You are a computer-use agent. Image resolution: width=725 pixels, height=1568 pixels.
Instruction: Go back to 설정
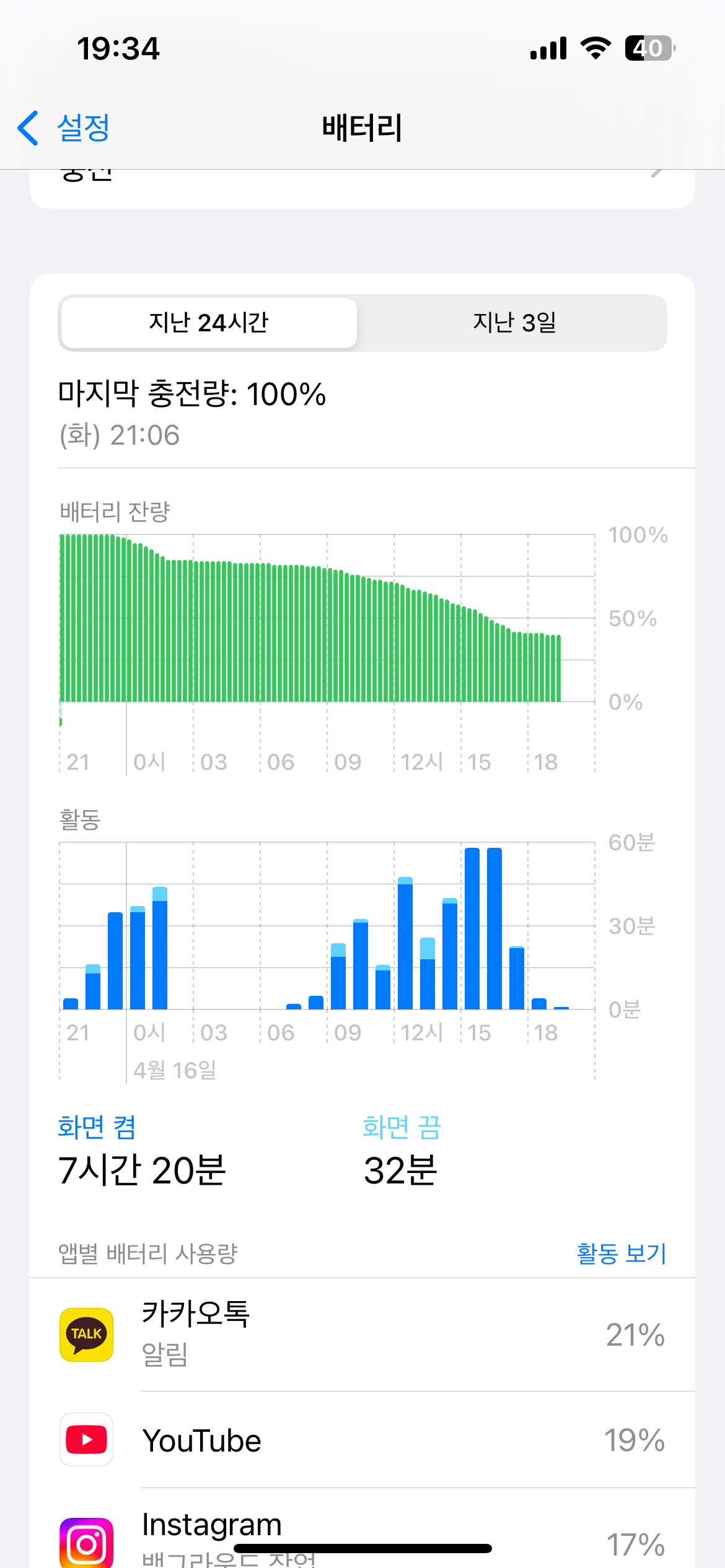(63, 128)
